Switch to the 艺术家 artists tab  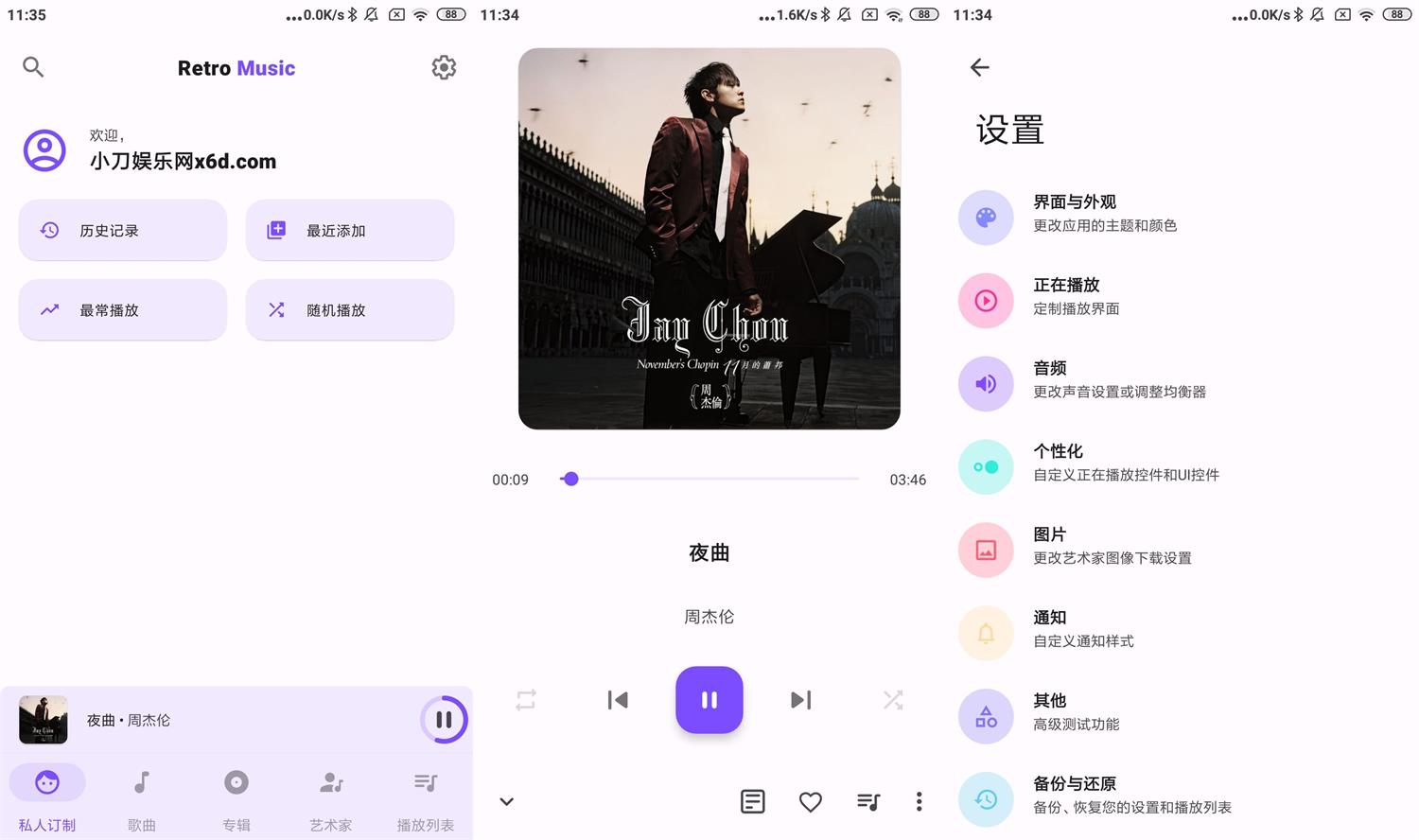pyautogui.click(x=331, y=799)
